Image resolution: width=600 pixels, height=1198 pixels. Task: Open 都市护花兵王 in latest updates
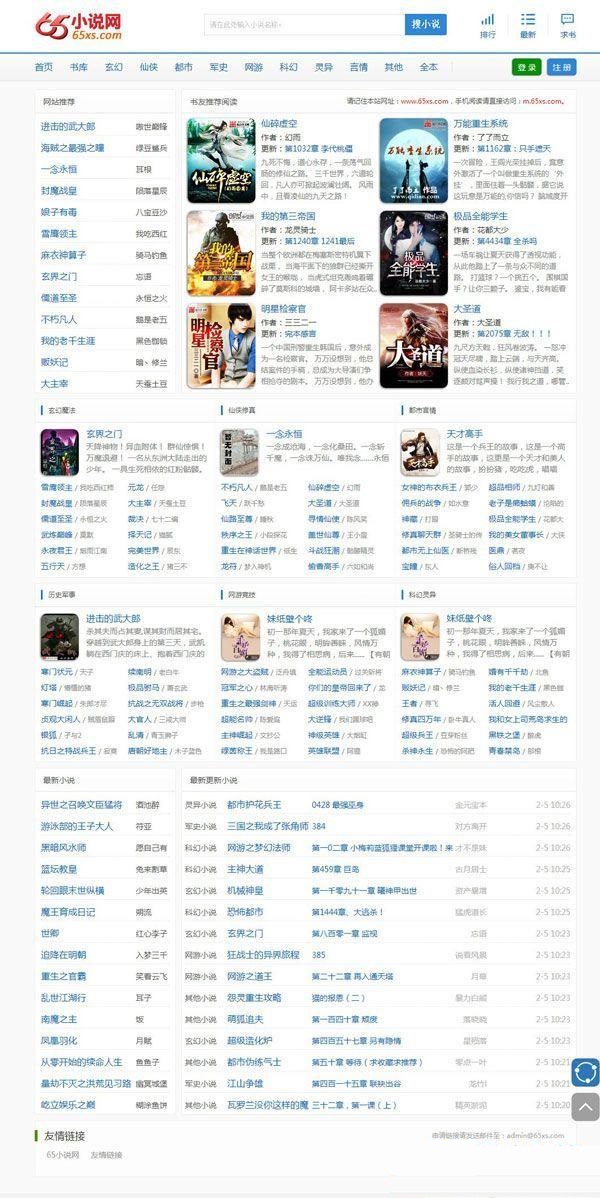click(258, 804)
